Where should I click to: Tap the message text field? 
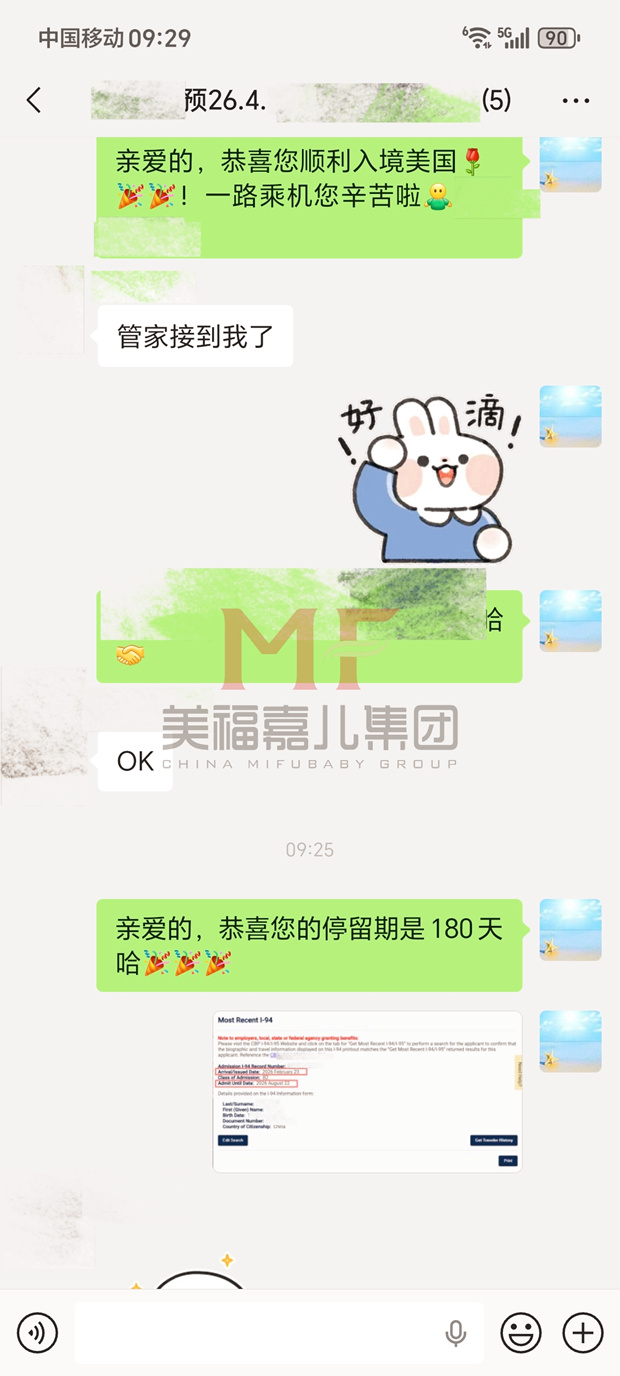coord(255,1333)
